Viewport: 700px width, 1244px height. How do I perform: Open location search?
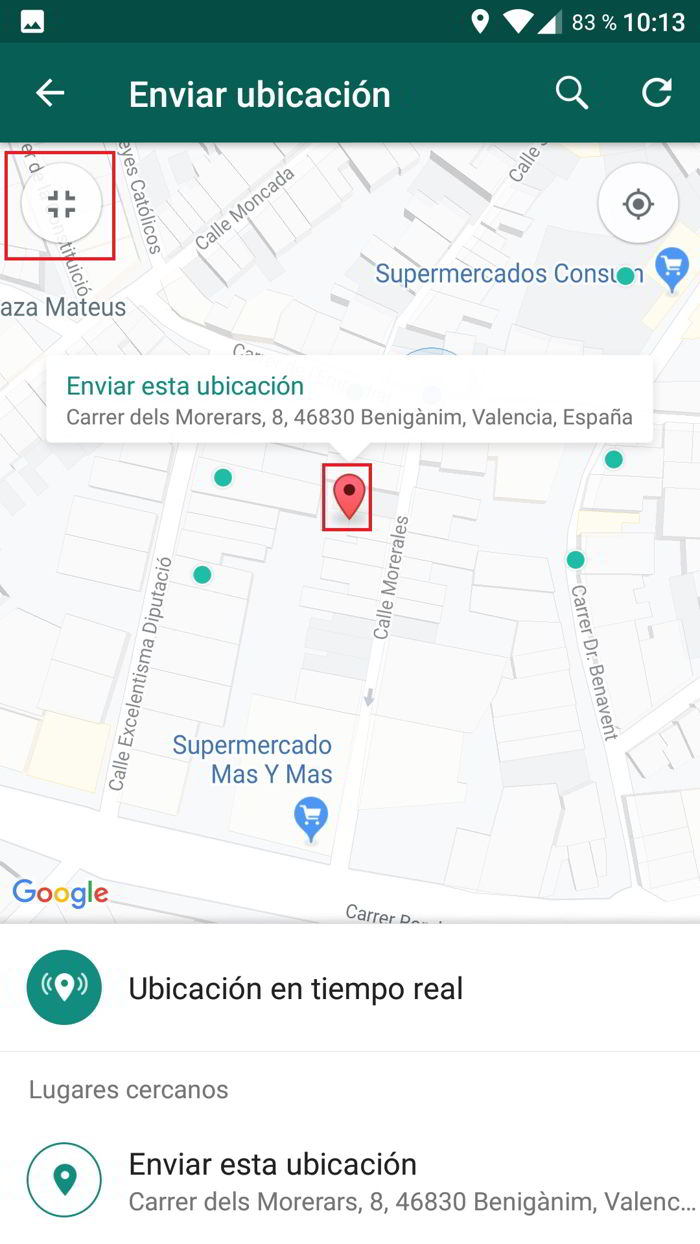571,93
